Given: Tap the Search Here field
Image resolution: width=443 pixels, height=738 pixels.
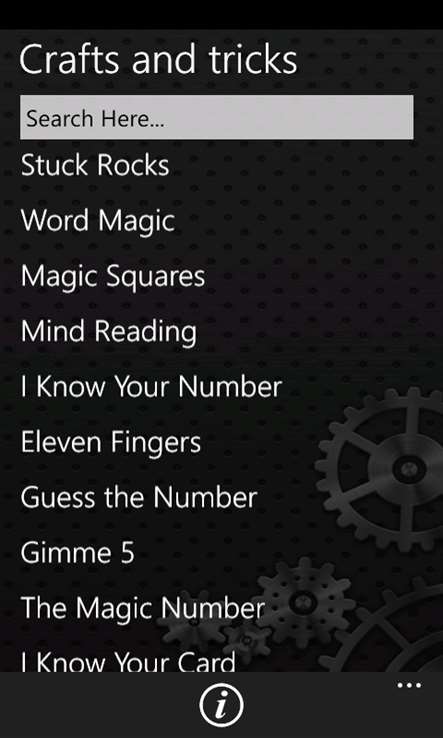Looking at the screenshot, I should tap(217, 117).
